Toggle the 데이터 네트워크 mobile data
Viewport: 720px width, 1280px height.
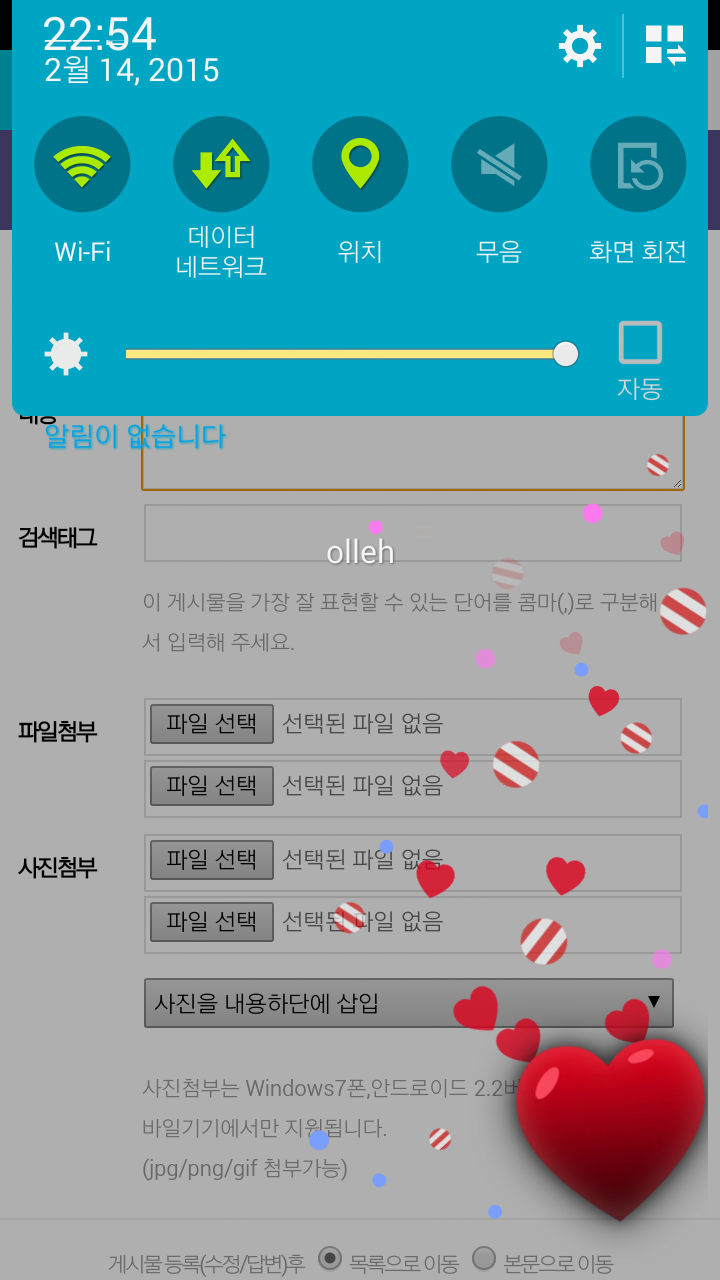221,165
